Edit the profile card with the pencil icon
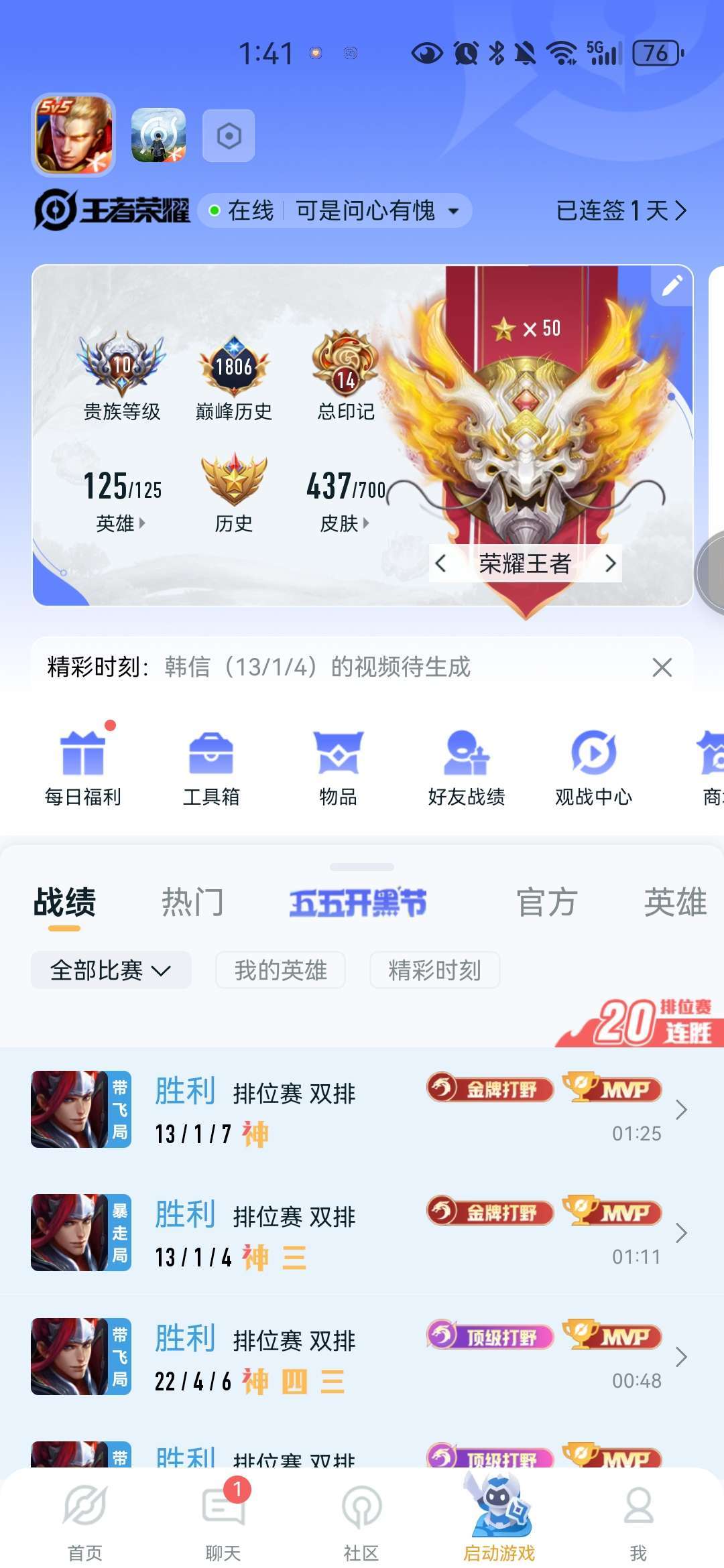 [x=672, y=285]
